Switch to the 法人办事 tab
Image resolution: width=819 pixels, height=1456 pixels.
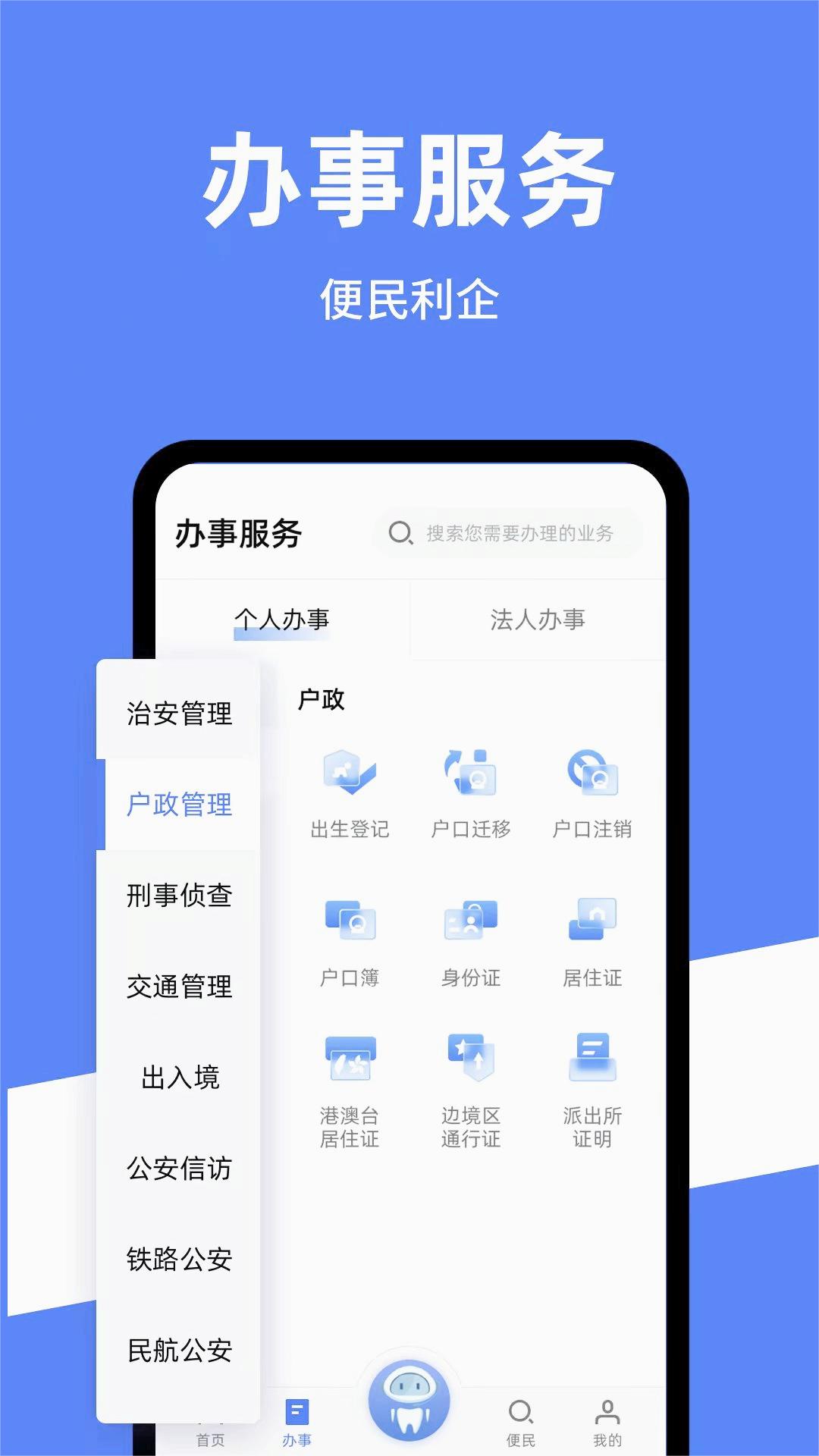538,619
